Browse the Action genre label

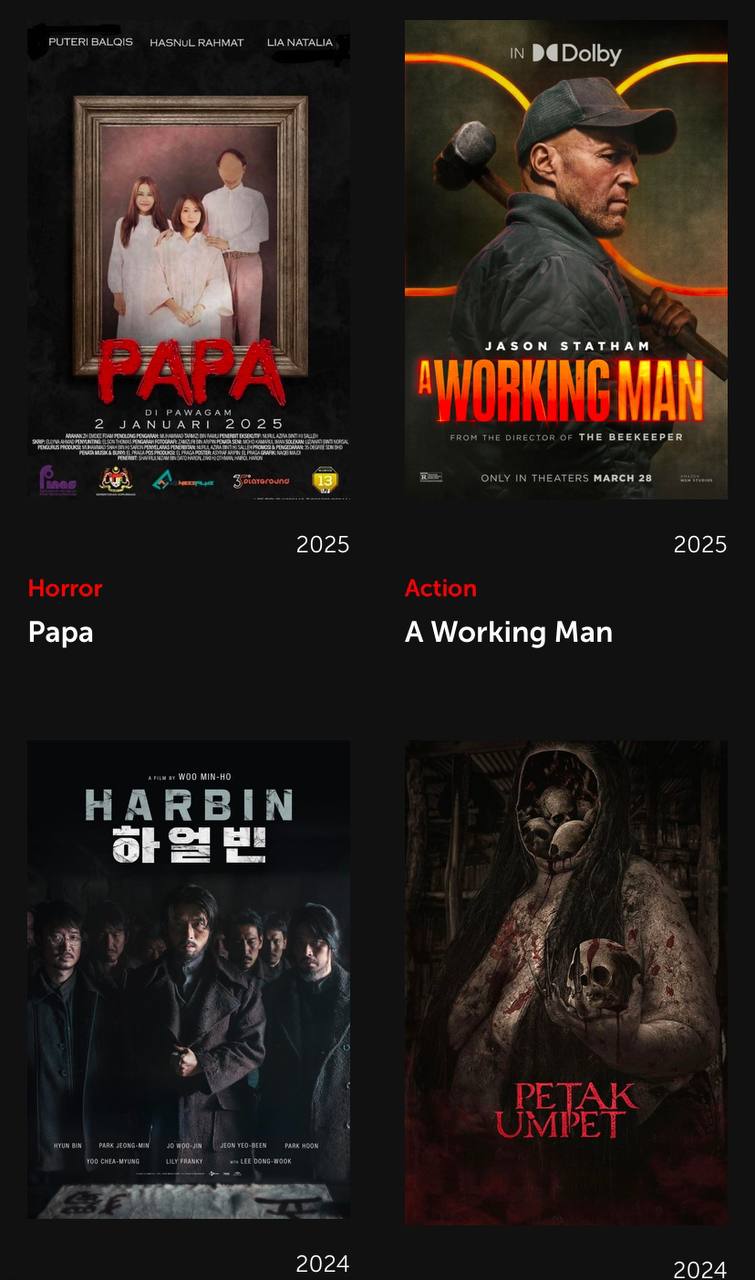441,588
